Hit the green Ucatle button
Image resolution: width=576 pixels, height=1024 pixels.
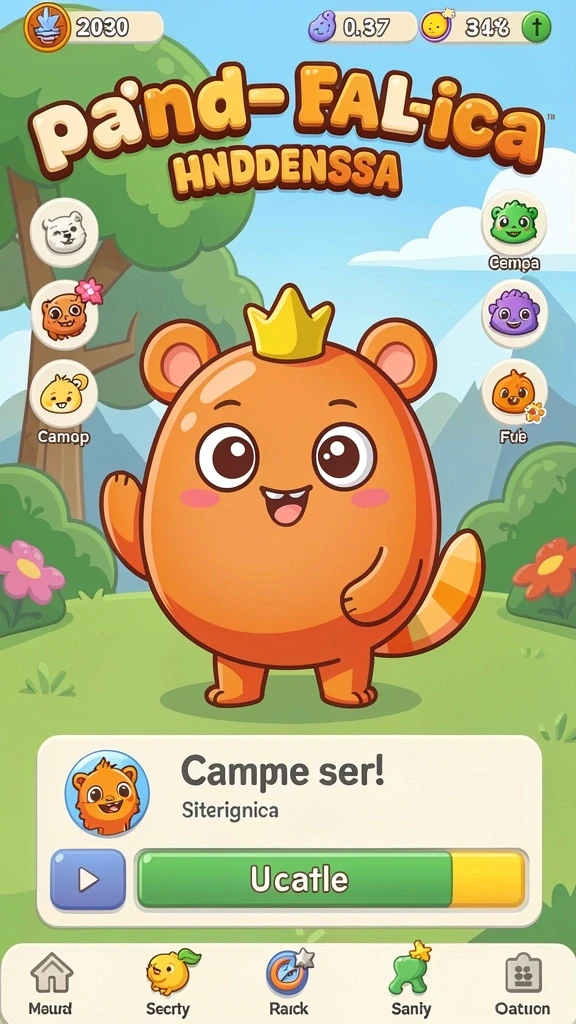point(331,879)
